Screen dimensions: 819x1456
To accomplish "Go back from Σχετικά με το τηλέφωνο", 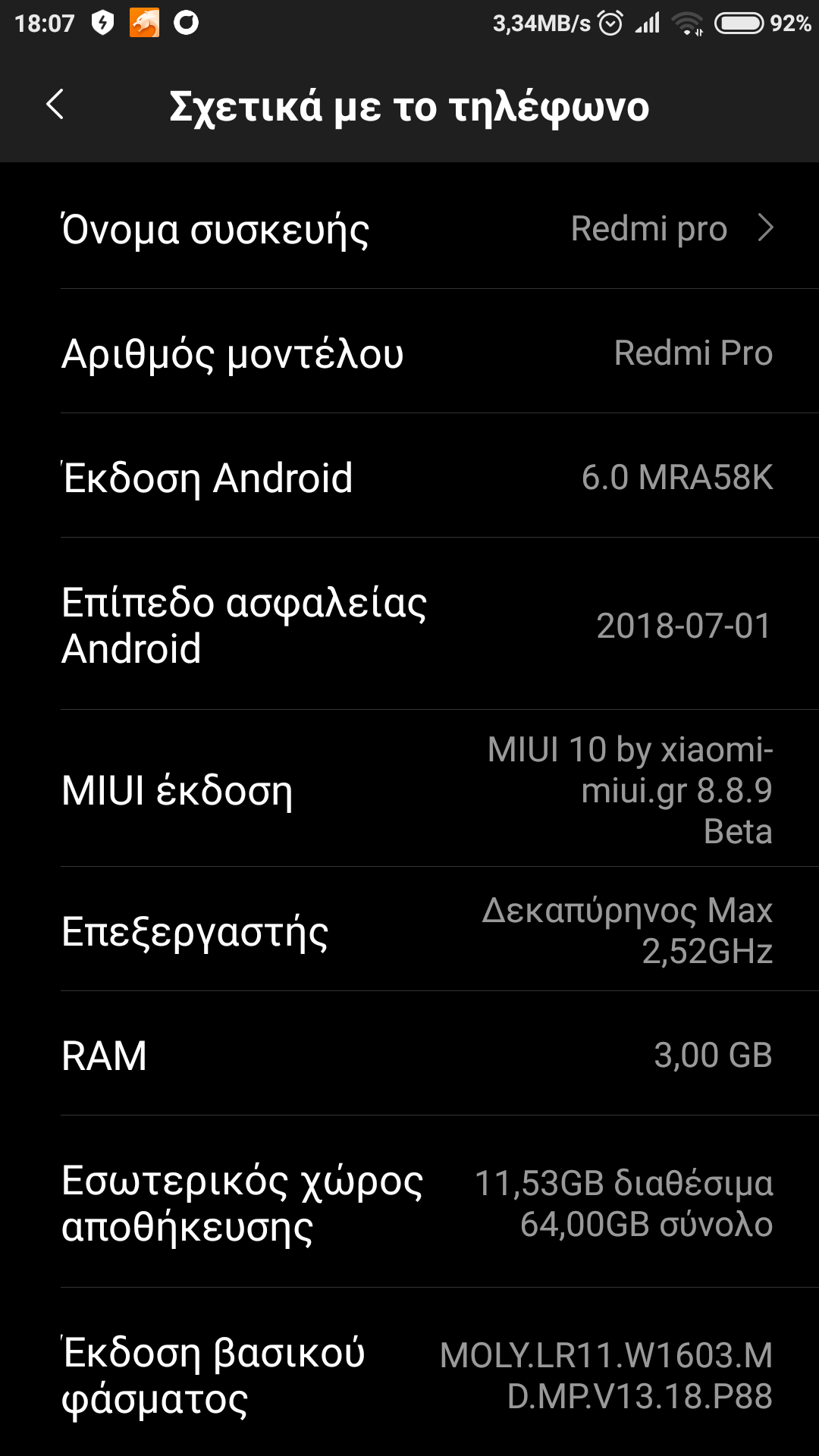I will coord(55,105).
